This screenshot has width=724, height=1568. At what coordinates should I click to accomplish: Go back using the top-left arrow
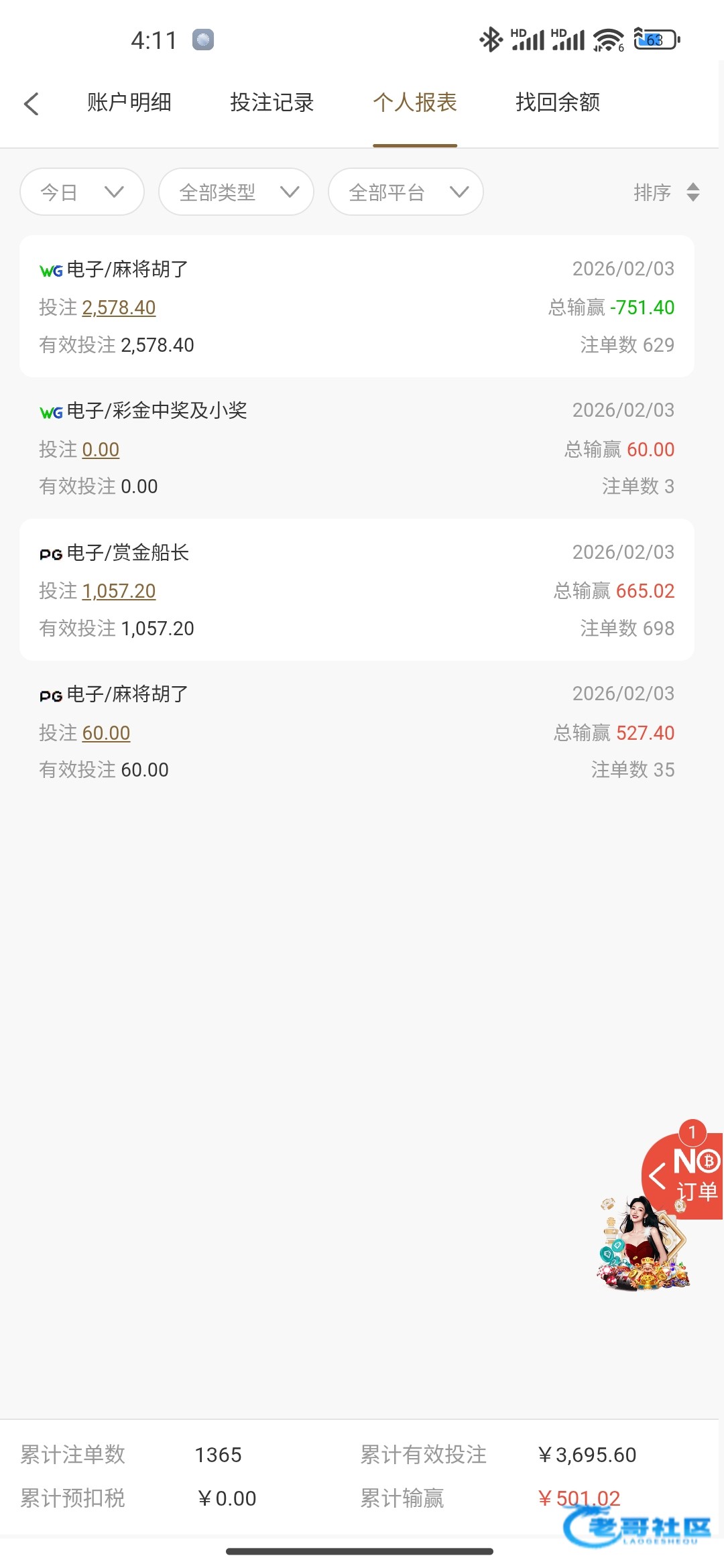click(x=31, y=103)
